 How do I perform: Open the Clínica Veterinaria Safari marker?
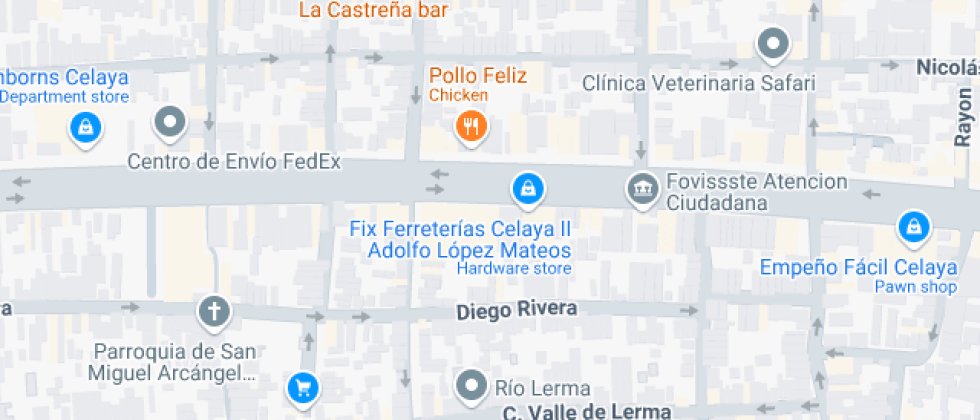click(772, 44)
